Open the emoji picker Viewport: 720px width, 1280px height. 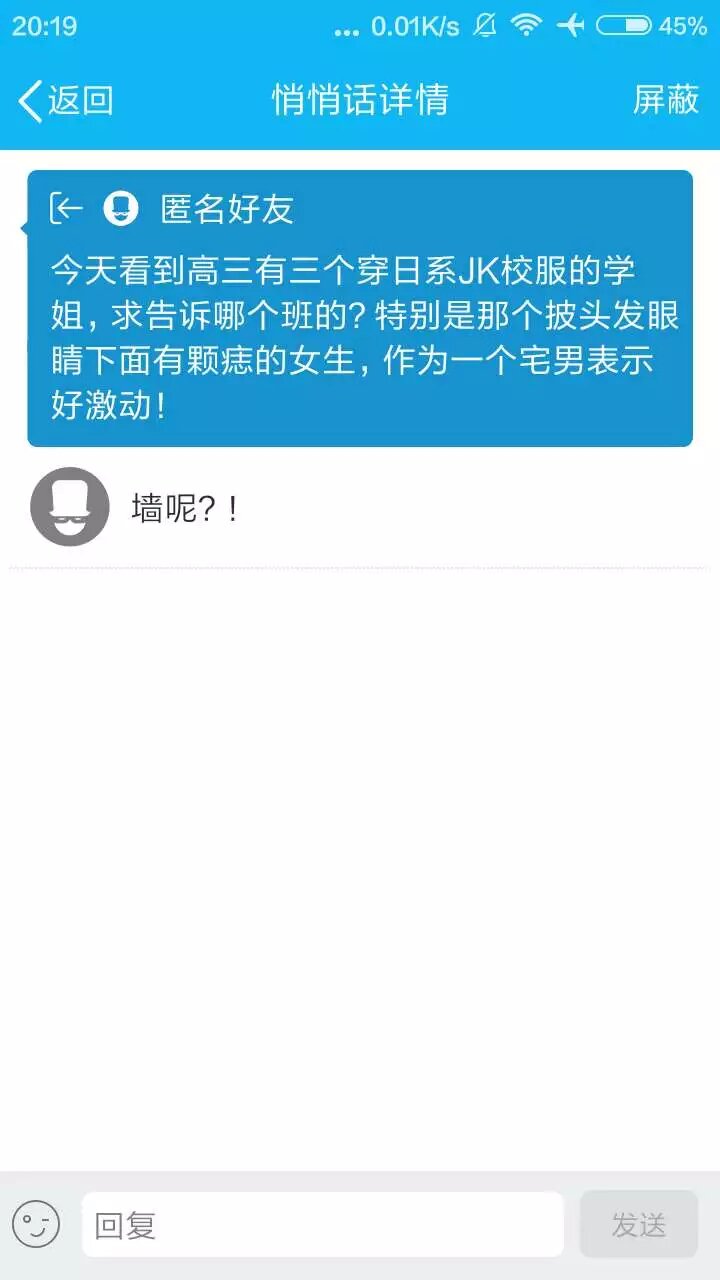point(36,1224)
